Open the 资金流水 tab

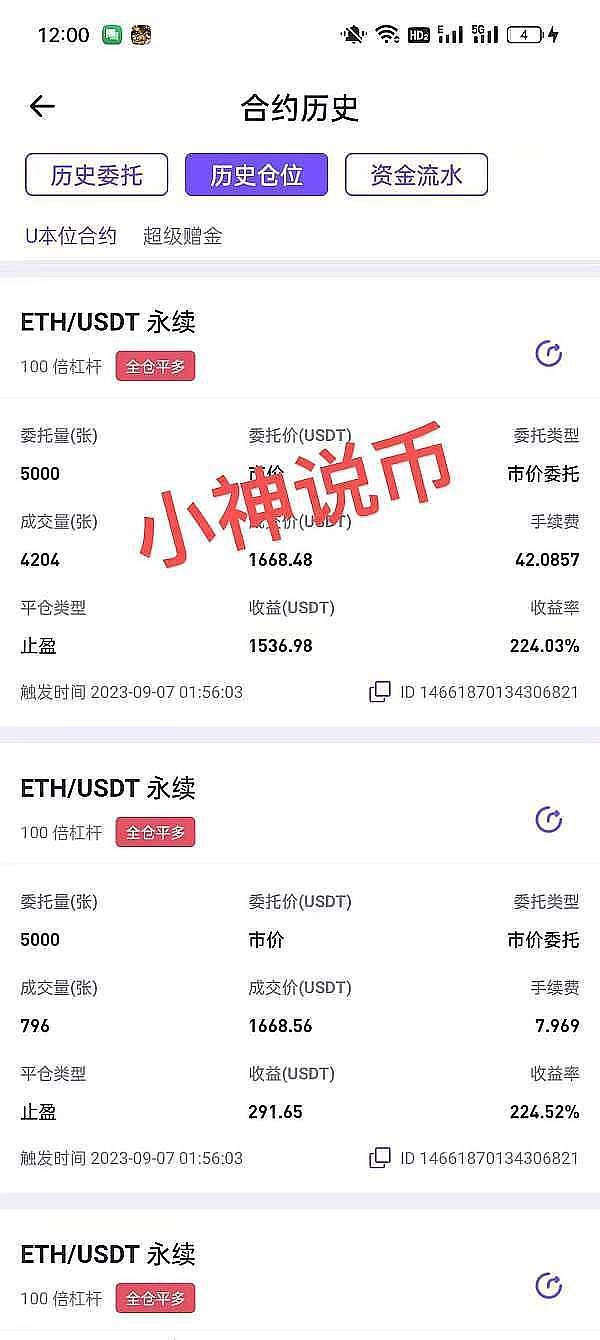point(416,175)
